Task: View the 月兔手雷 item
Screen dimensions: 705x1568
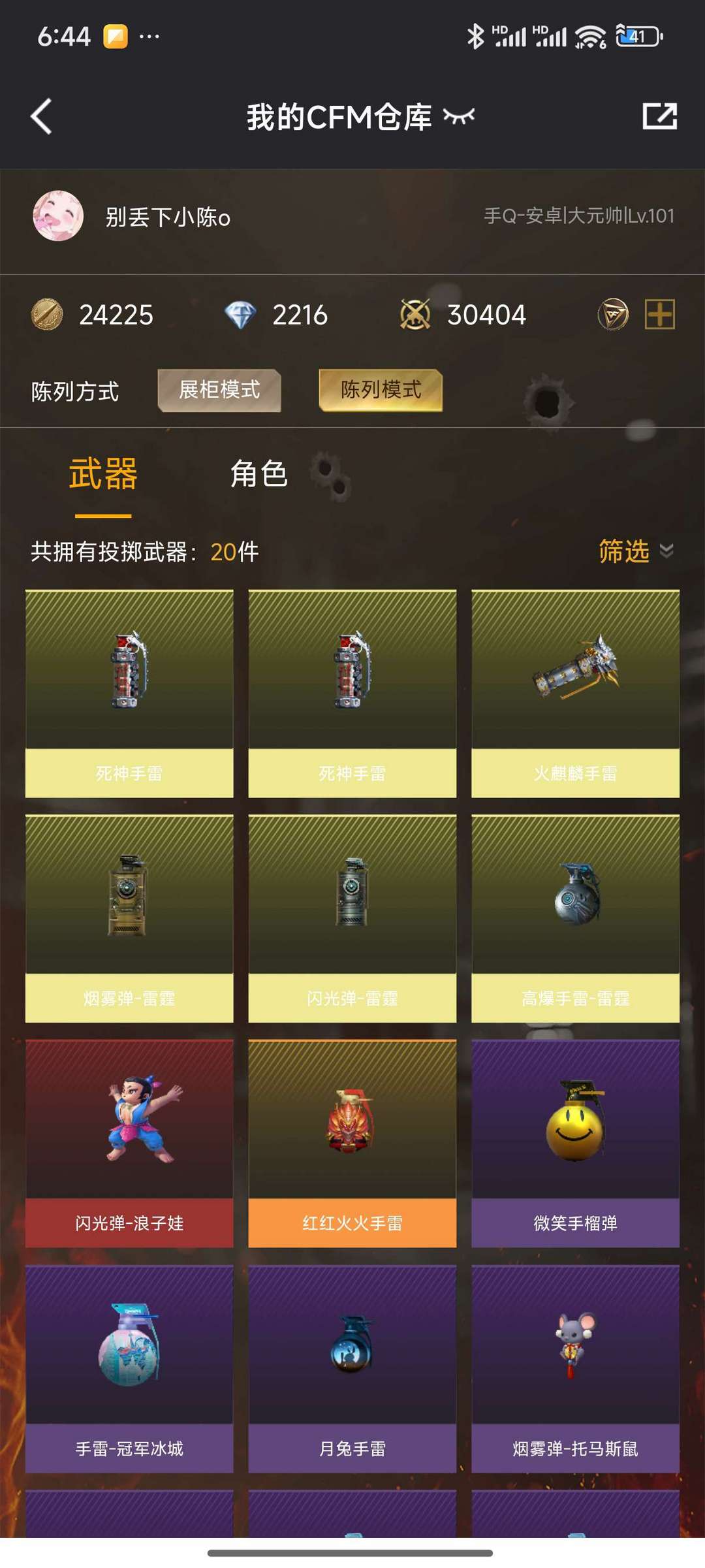Action: 352,1369
